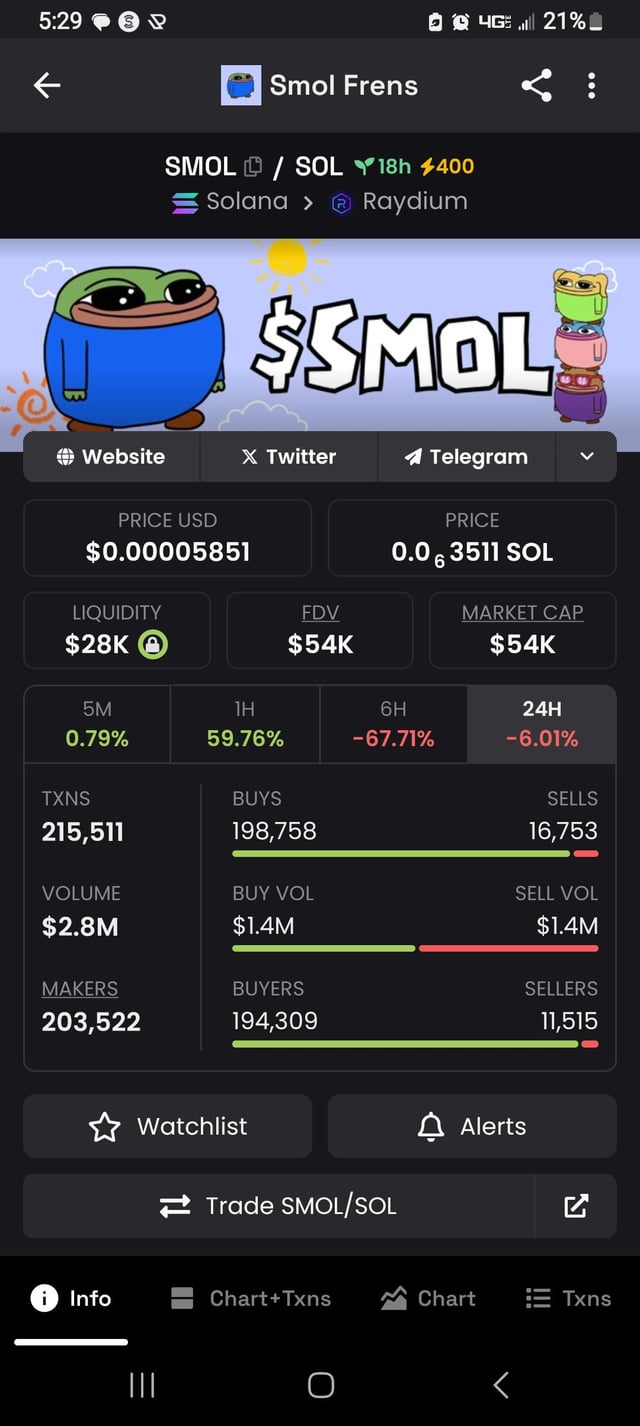Tap the underlined FDV label
Viewport: 640px width, 1426px height.
pyautogui.click(x=320, y=613)
